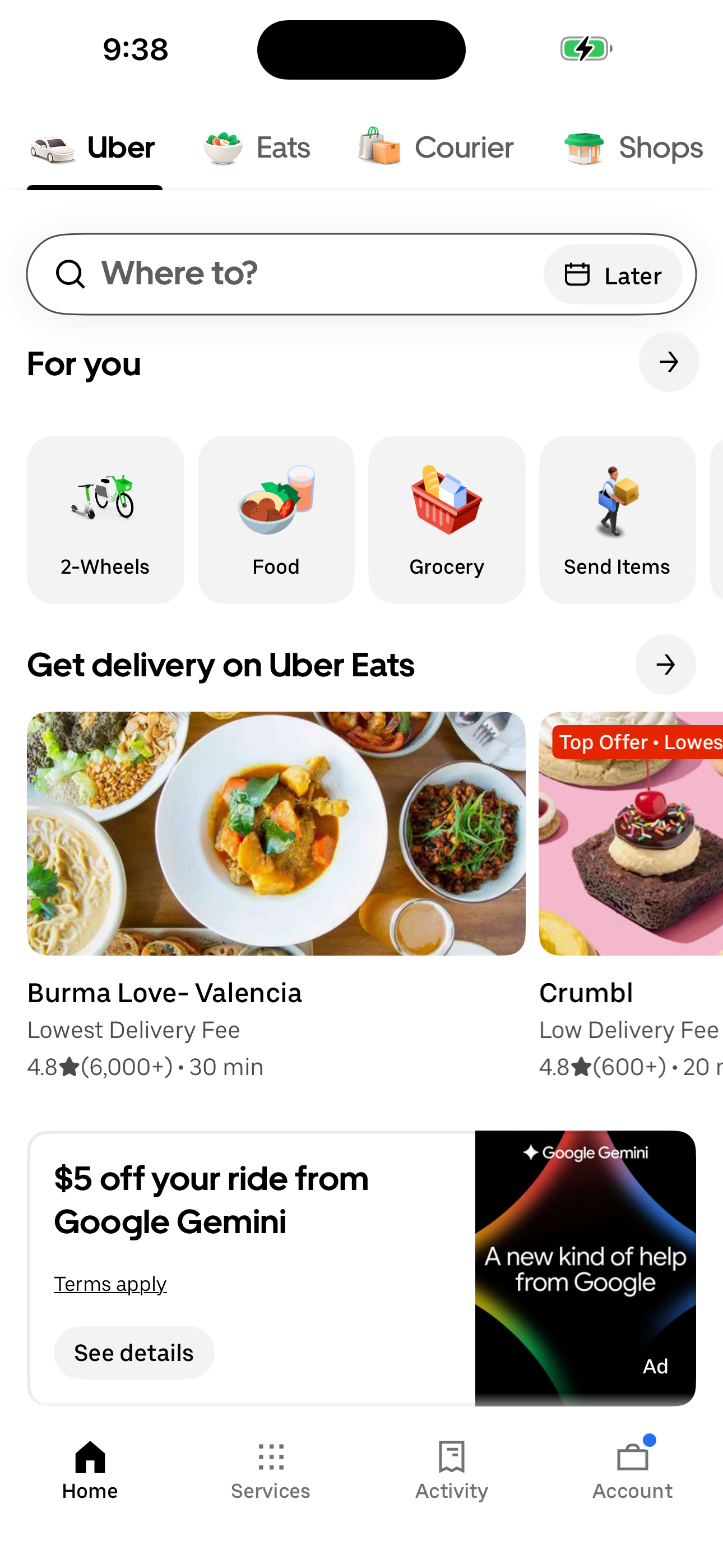Open the Later scheduling option
Screen dimensions: 723x1568
[x=612, y=275]
